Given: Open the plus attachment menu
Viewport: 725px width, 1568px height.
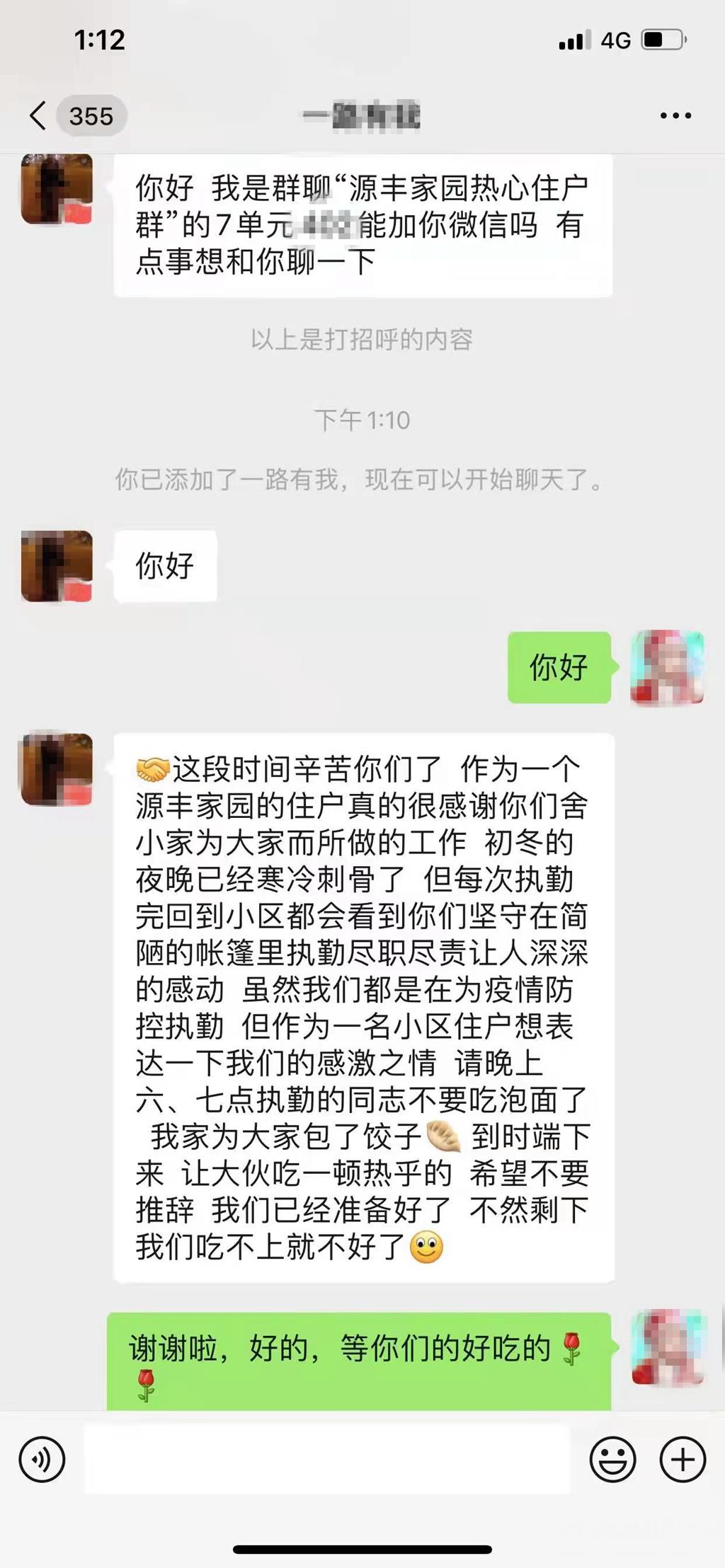Looking at the screenshot, I should point(683,1459).
